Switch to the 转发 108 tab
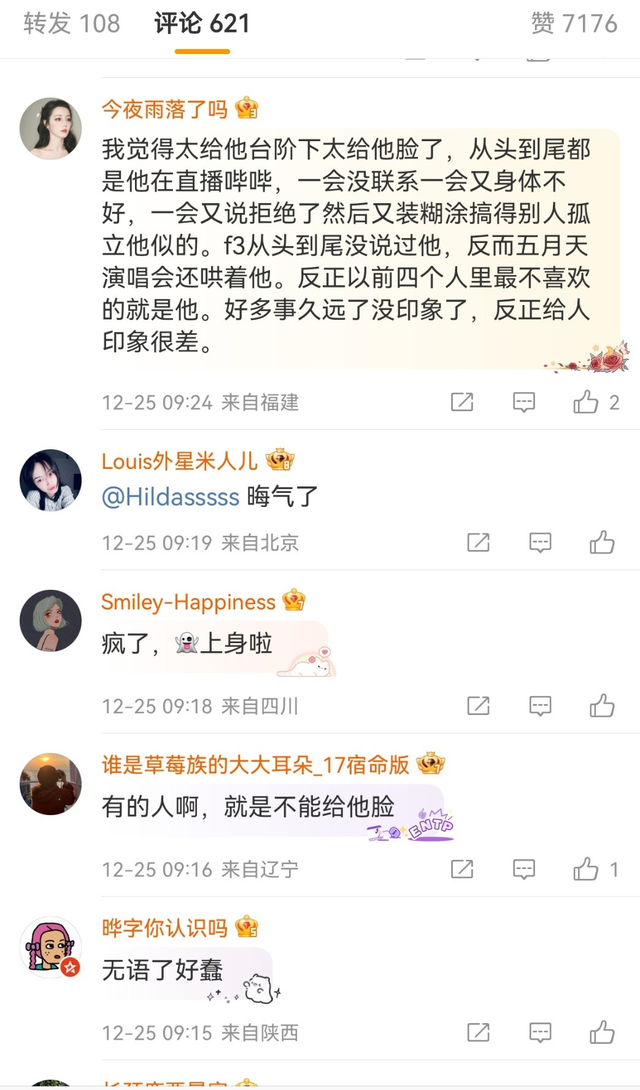 pos(71,24)
